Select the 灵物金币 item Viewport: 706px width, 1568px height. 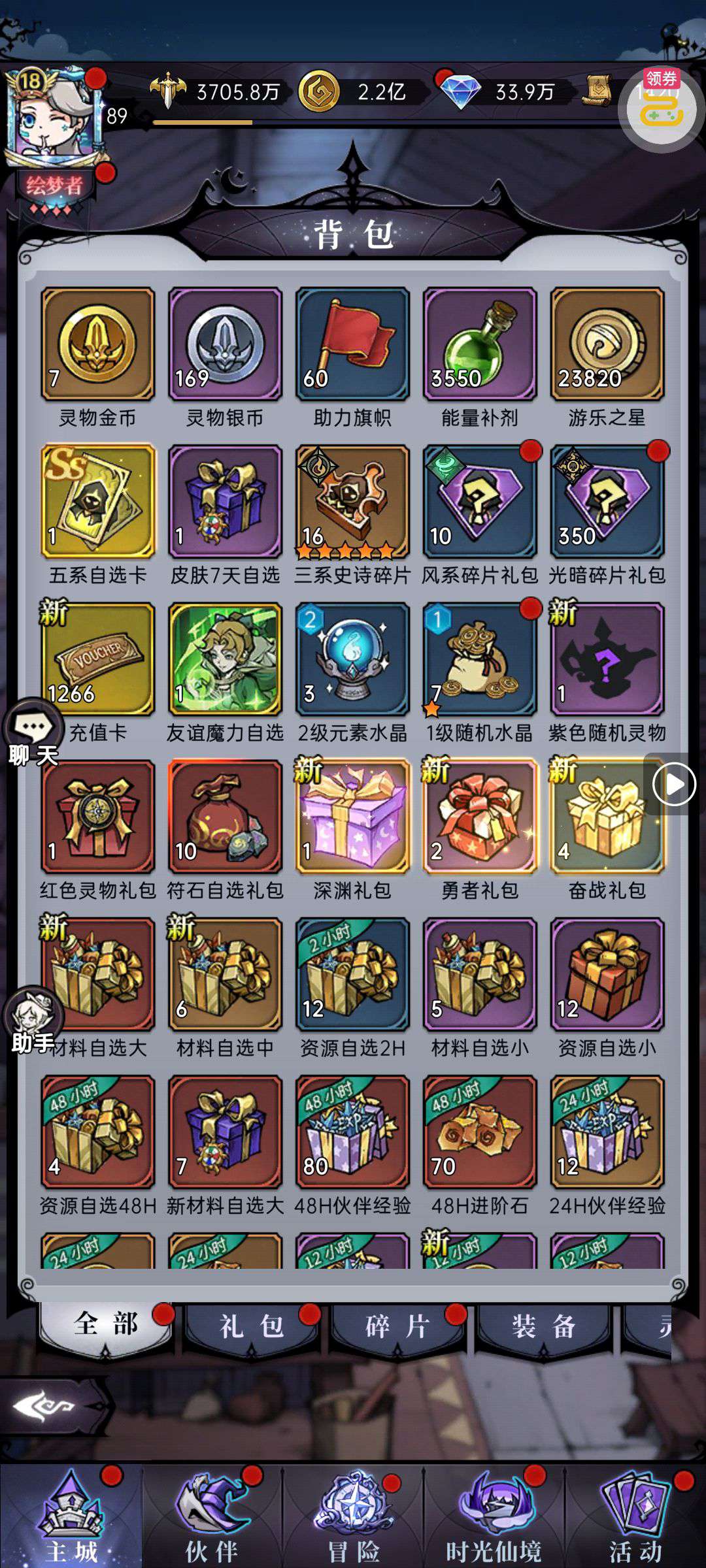pos(98,344)
